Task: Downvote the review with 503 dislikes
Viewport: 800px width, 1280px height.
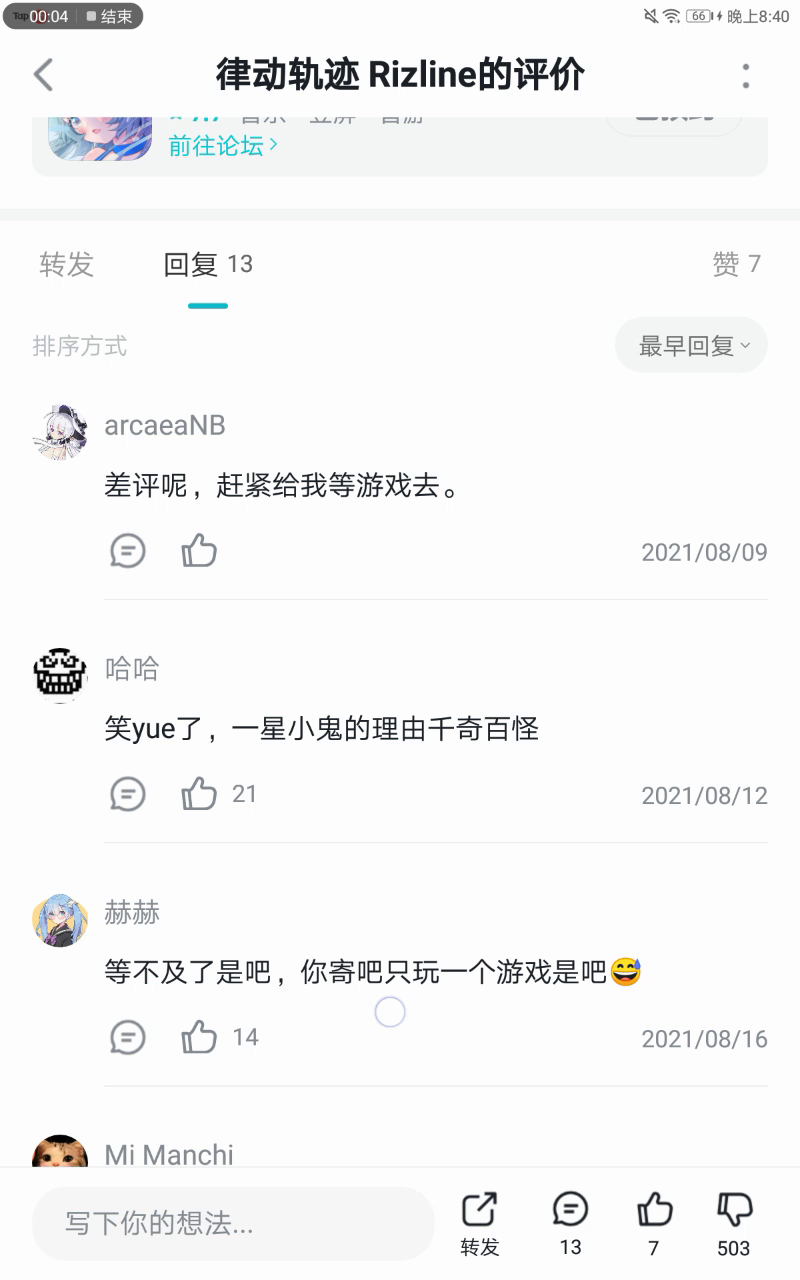Action: click(734, 1224)
